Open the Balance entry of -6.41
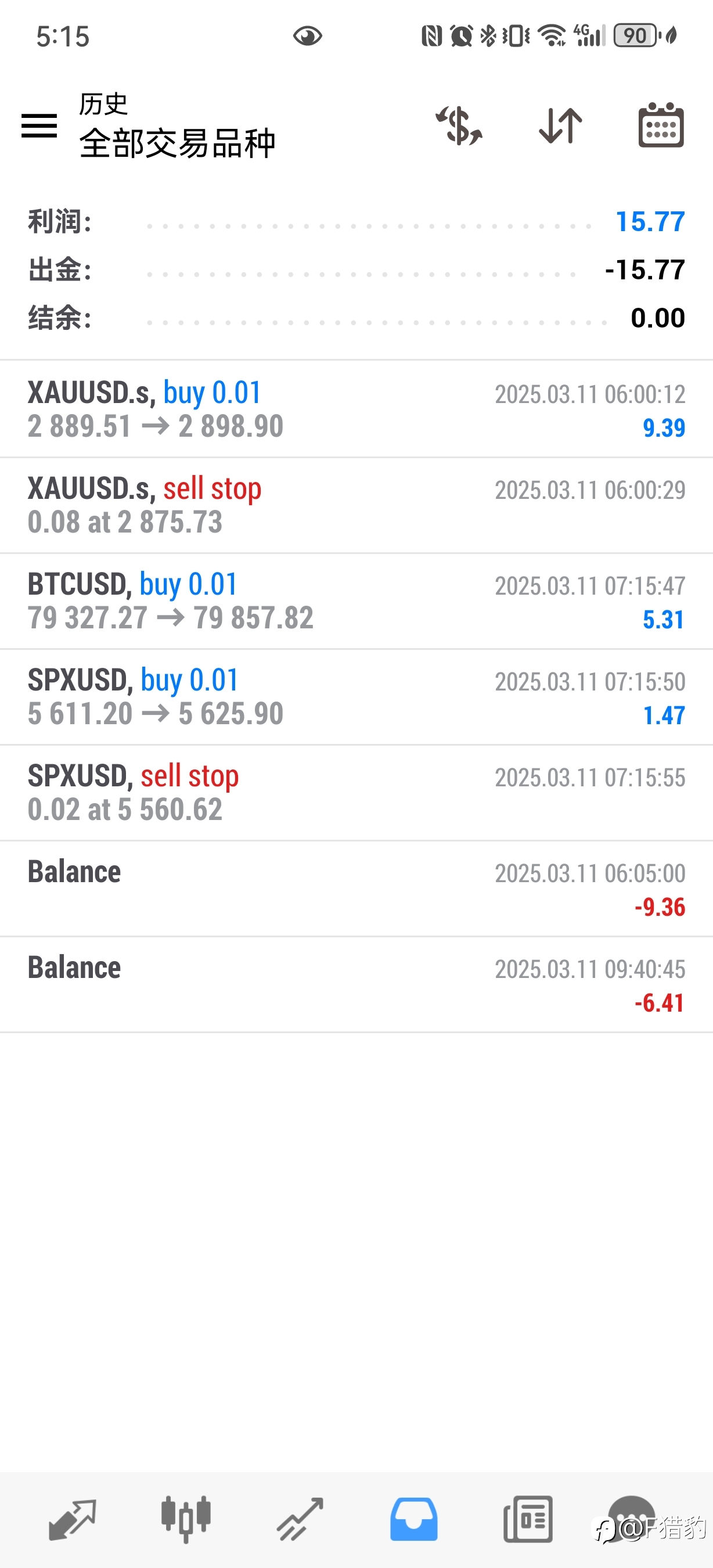The width and height of the screenshot is (713, 1568). click(356, 984)
